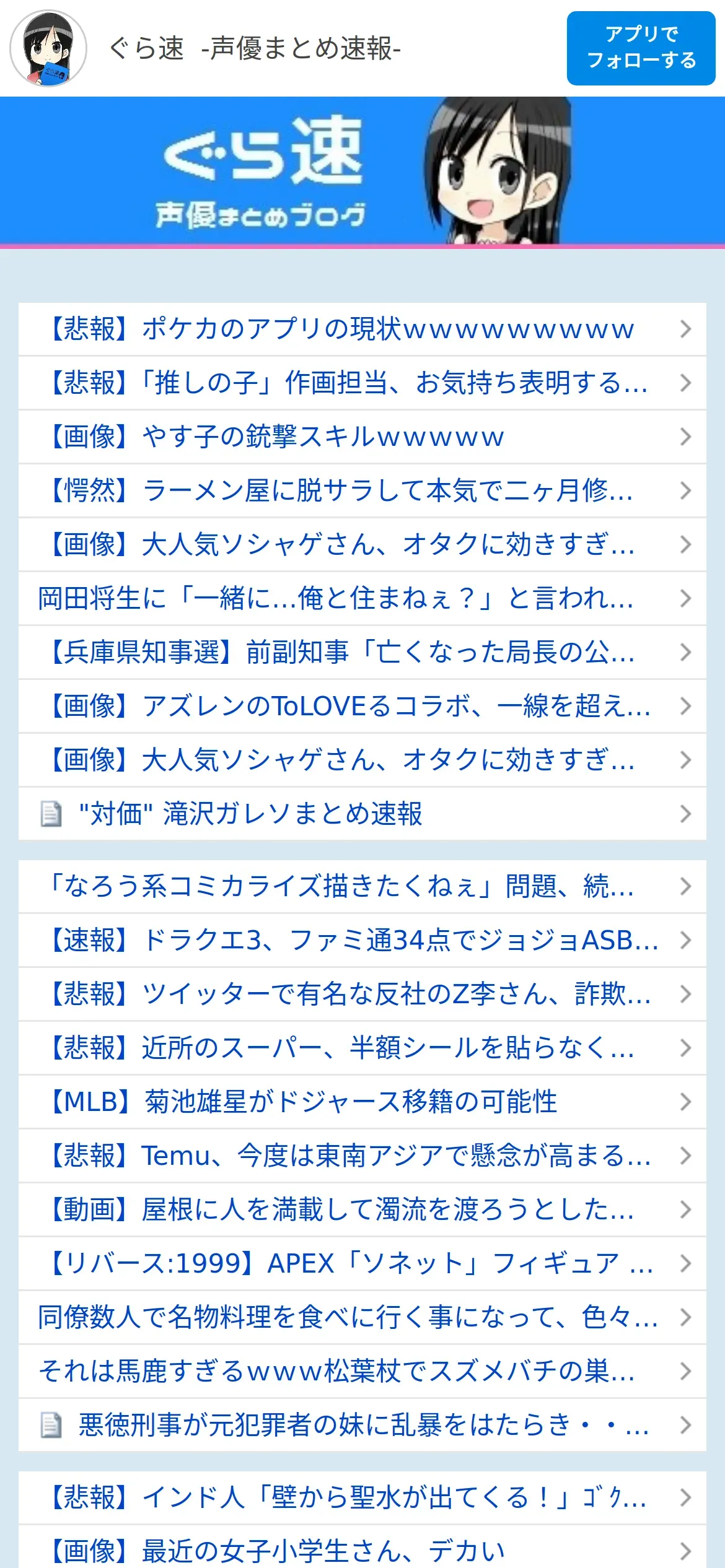Open the なろう系コミカライズ article
The image size is (725, 1568).
(x=362, y=886)
